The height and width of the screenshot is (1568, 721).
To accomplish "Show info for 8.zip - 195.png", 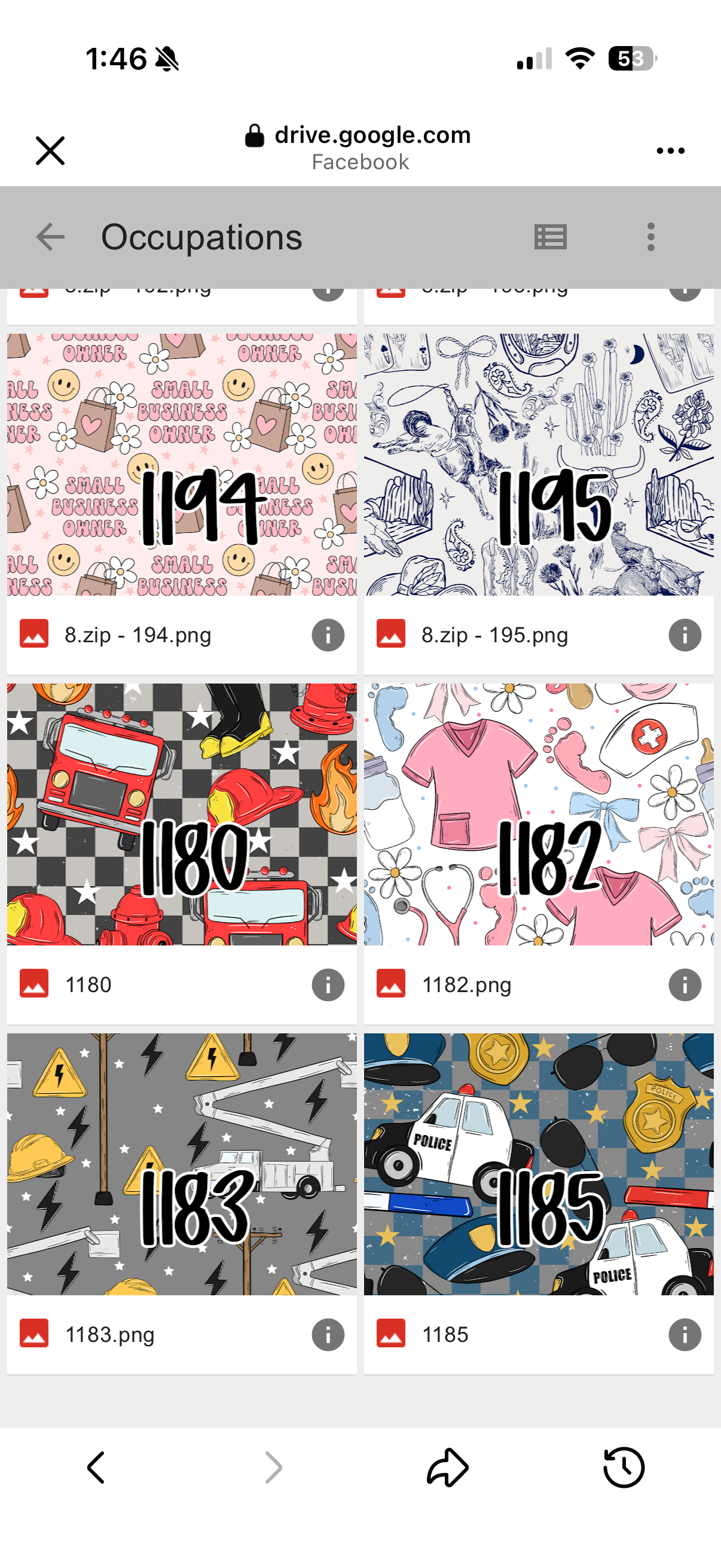I will coord(685,635).
